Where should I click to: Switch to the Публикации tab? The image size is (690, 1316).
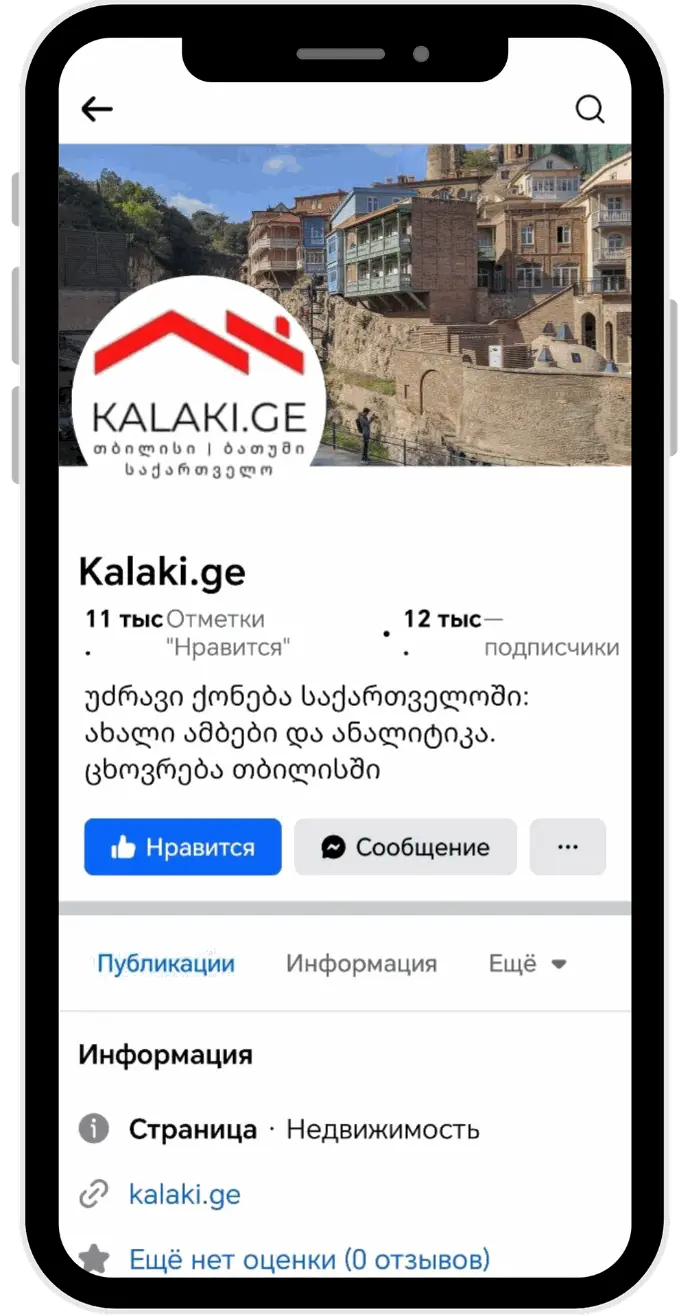(x=166, y=964)
